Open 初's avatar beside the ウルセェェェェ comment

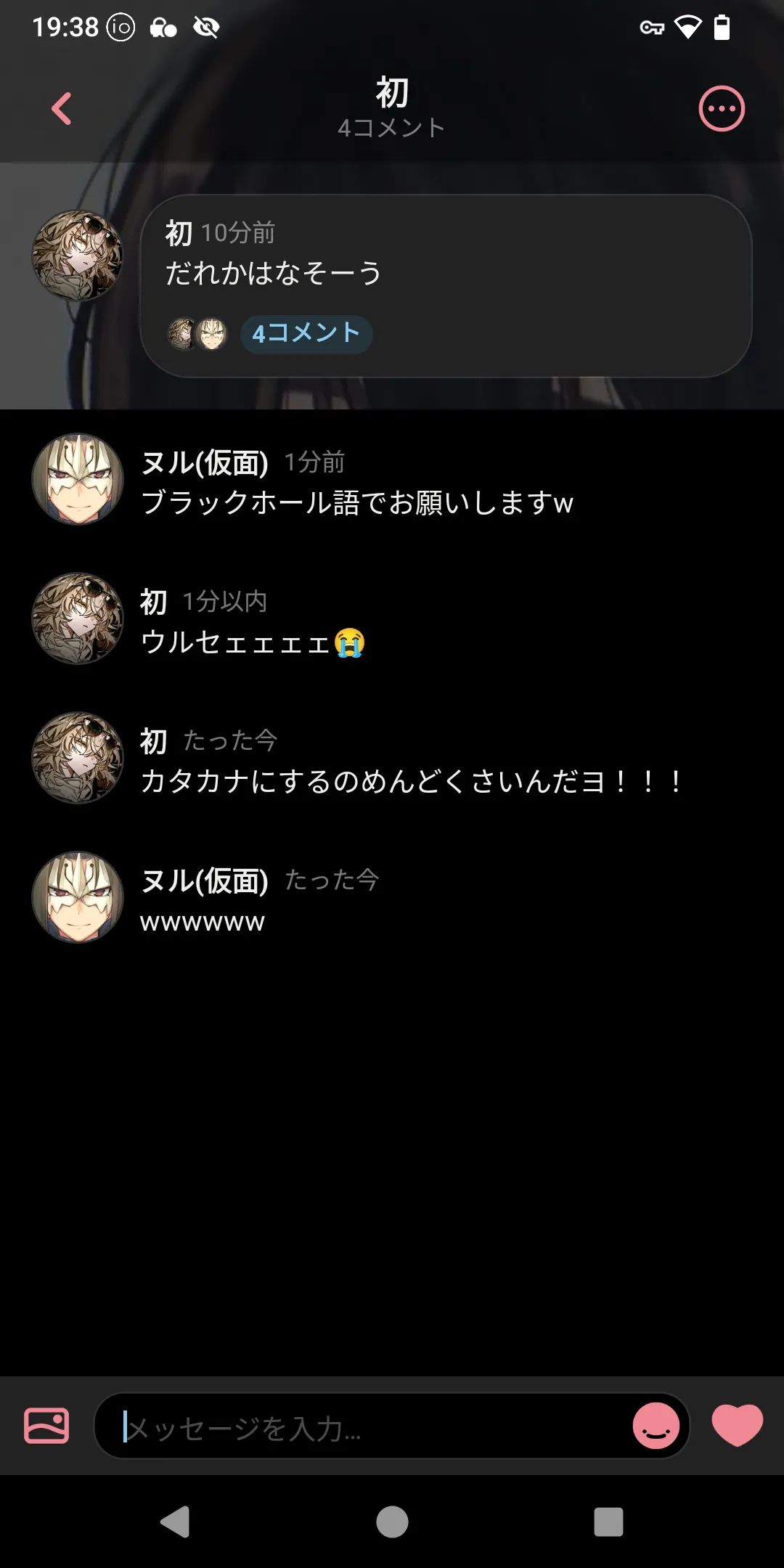pyautogui.click(x=78, y=618)
